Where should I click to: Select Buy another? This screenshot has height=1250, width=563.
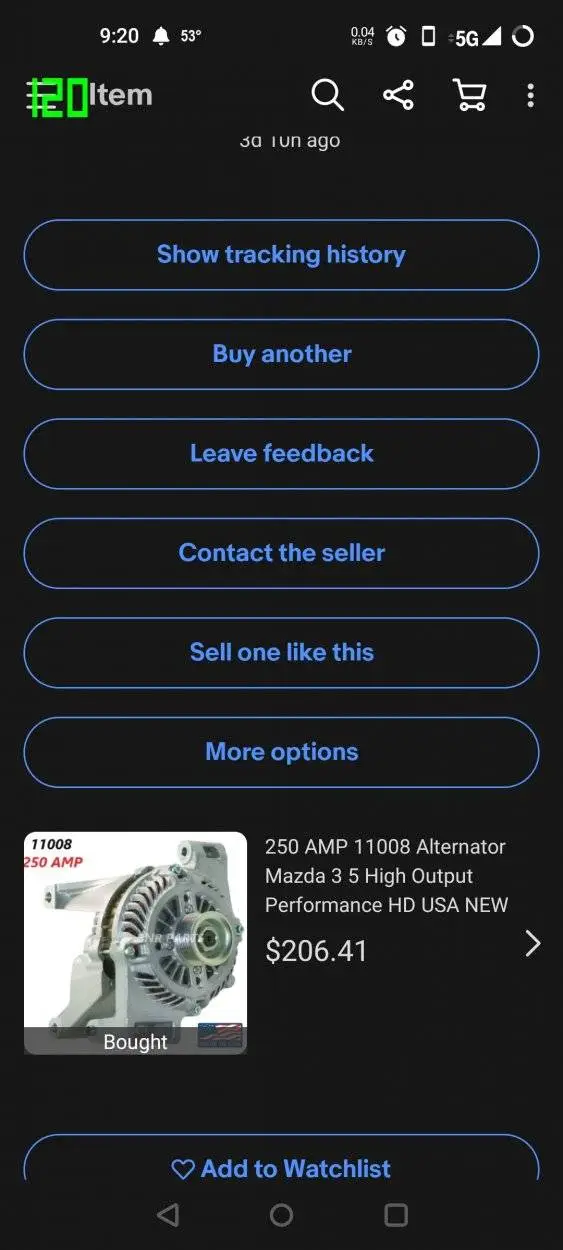tap(281, 354)
